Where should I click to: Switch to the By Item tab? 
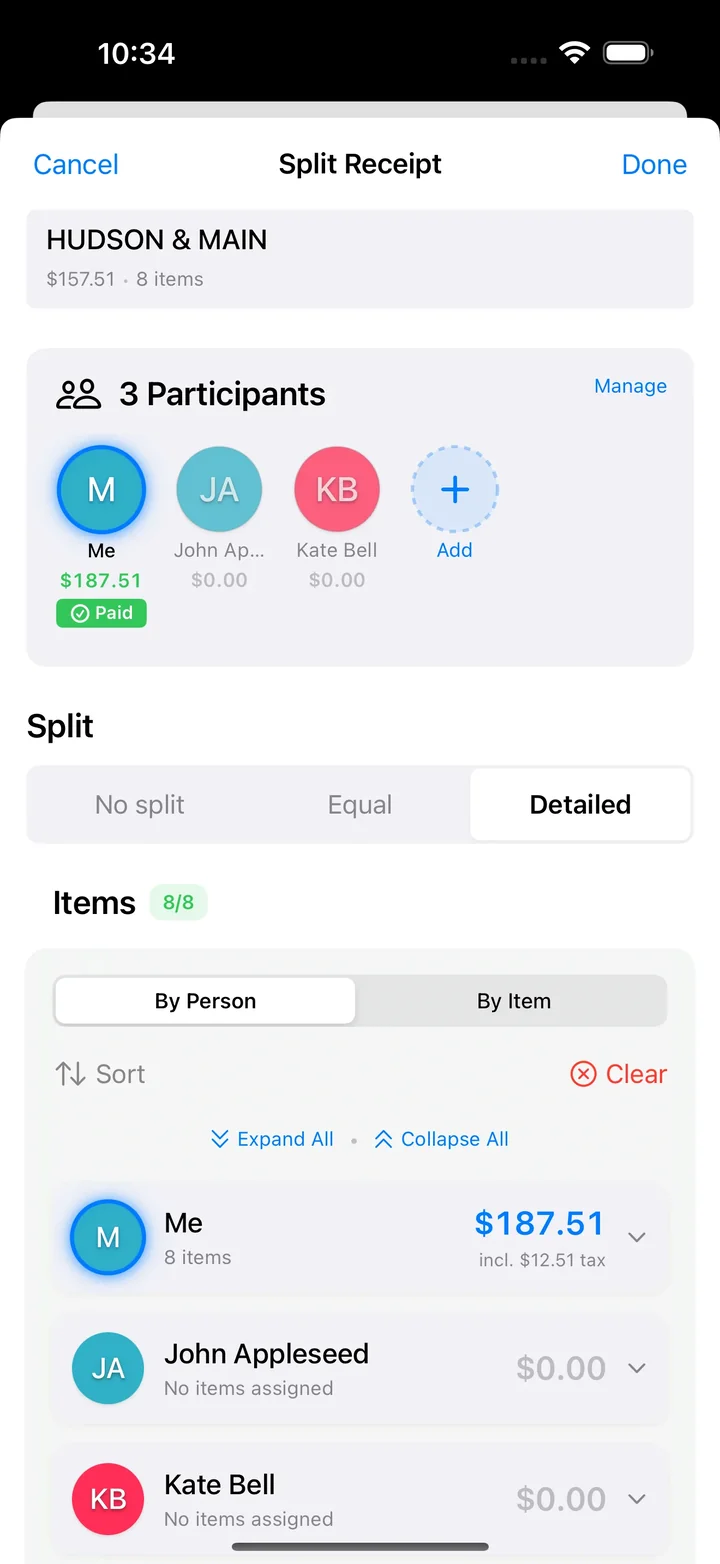[x=513, y=1001]
